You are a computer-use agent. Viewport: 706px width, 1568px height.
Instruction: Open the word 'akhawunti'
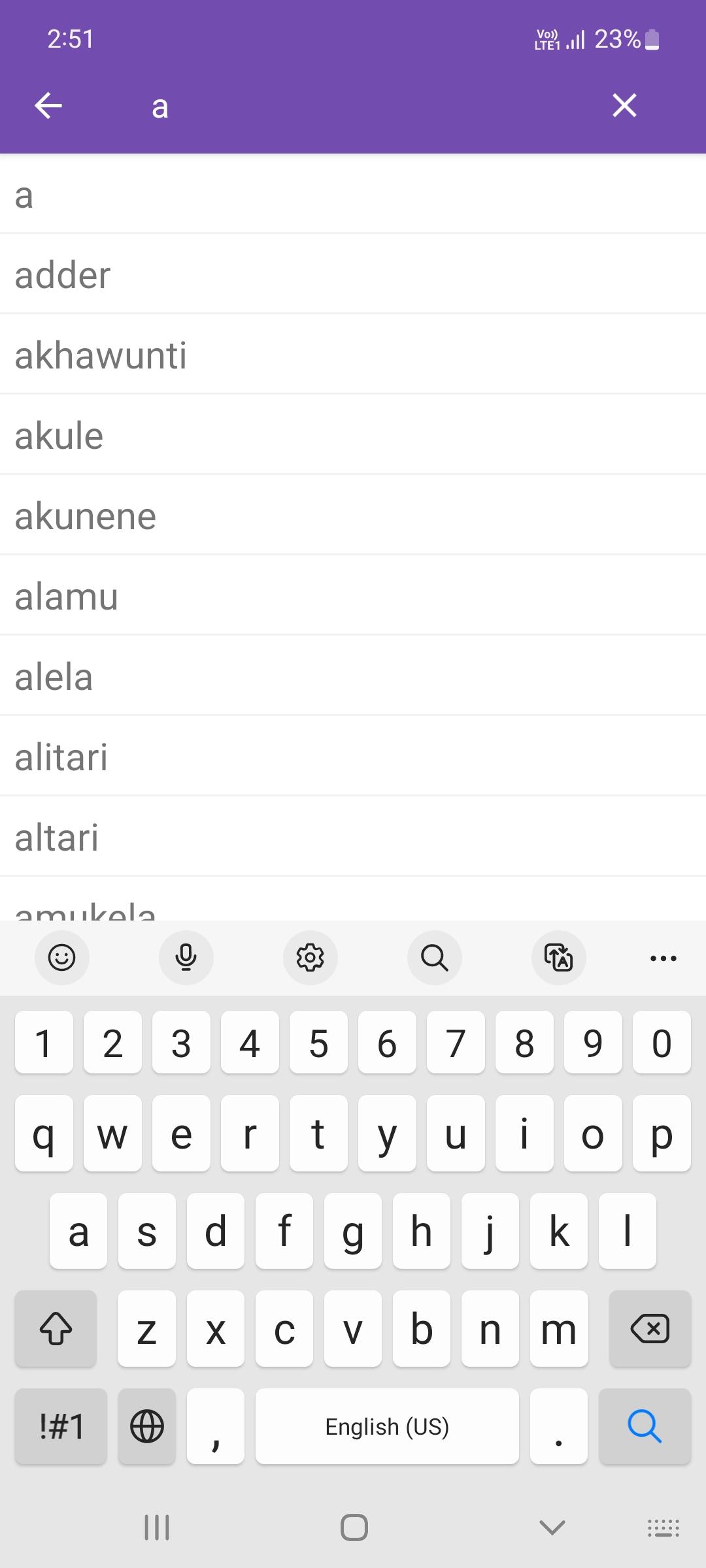point(353,355)
